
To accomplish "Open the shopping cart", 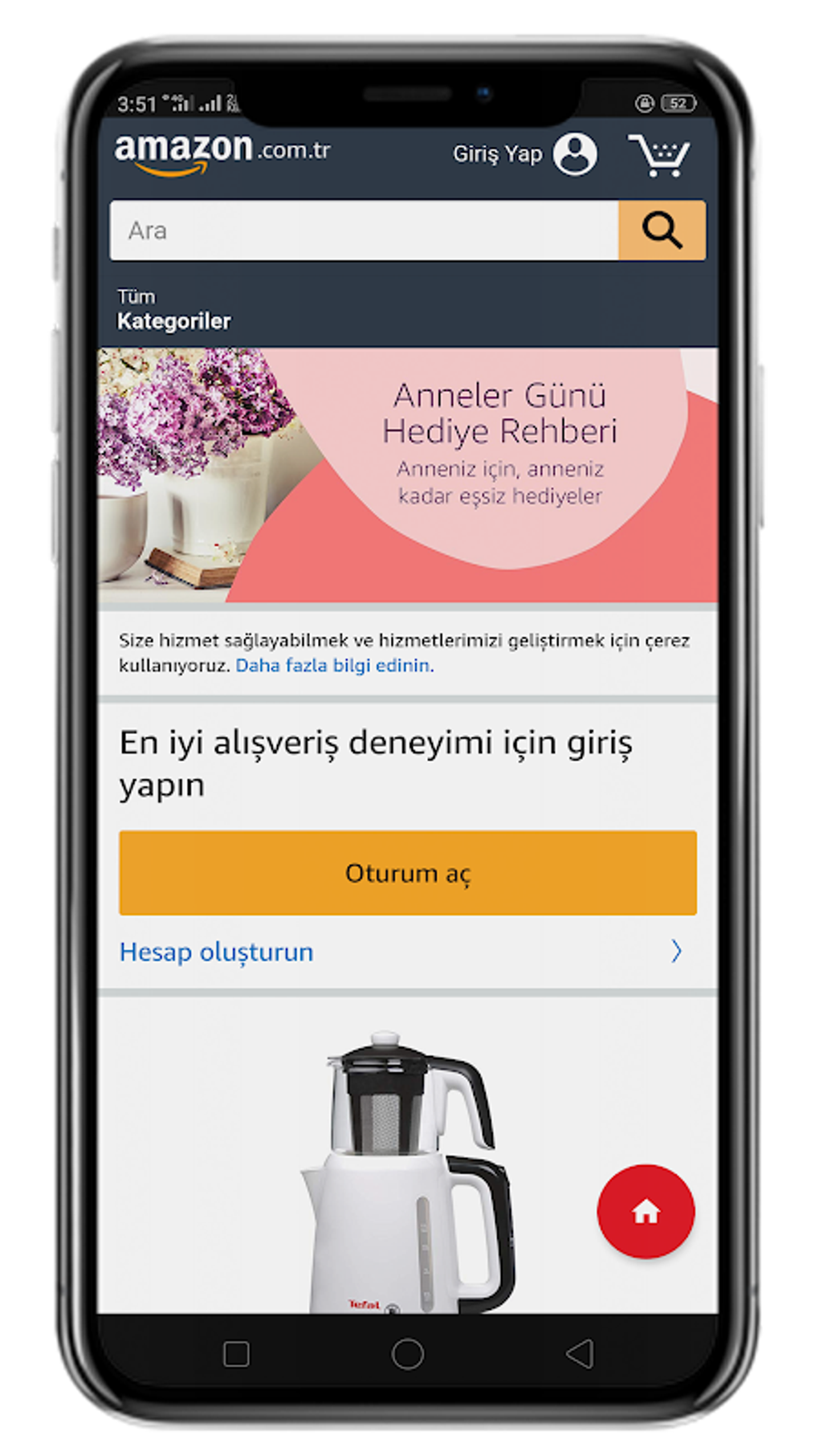I will coord(659,154).
